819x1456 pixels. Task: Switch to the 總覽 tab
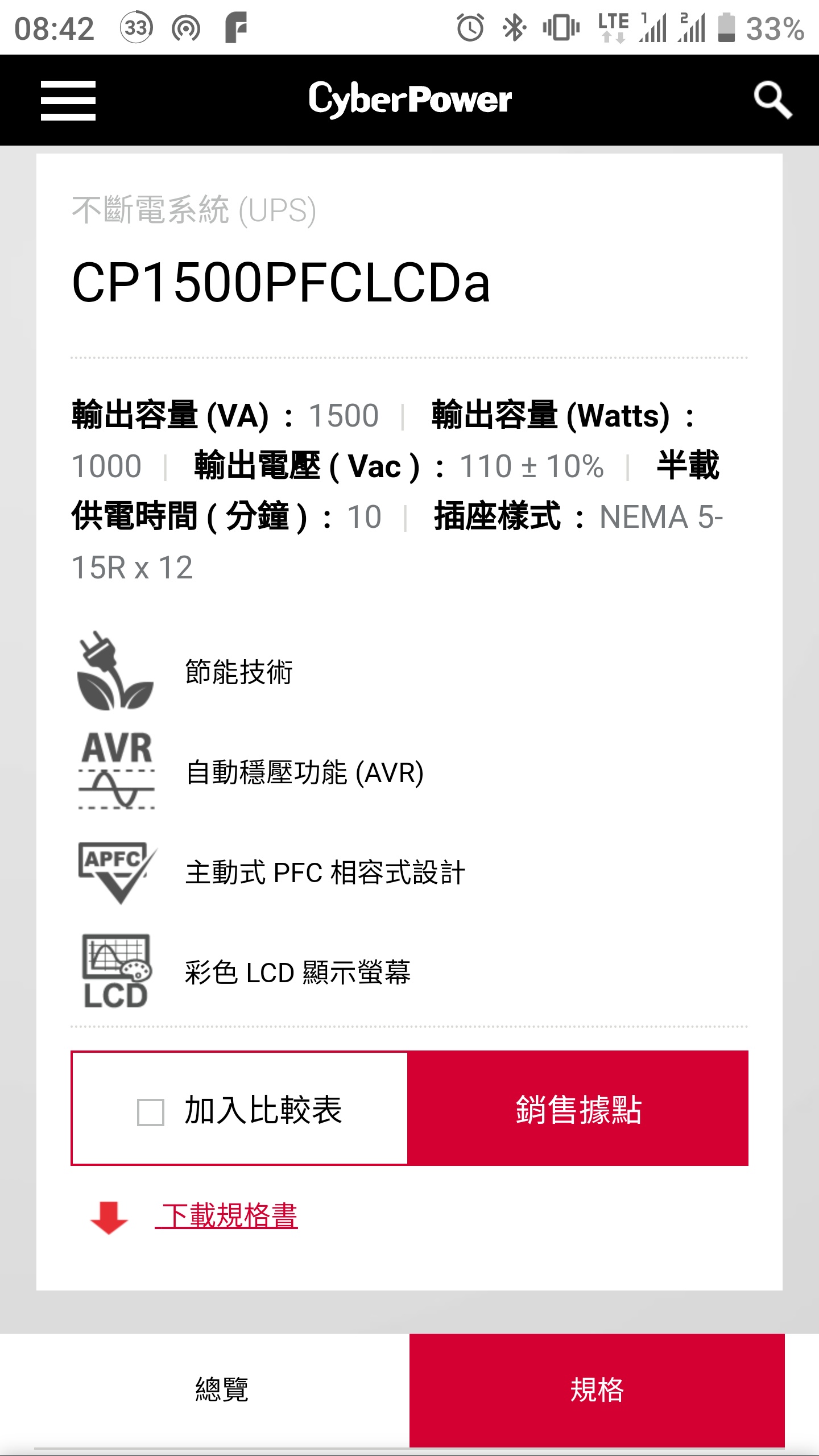point(222,1389)
